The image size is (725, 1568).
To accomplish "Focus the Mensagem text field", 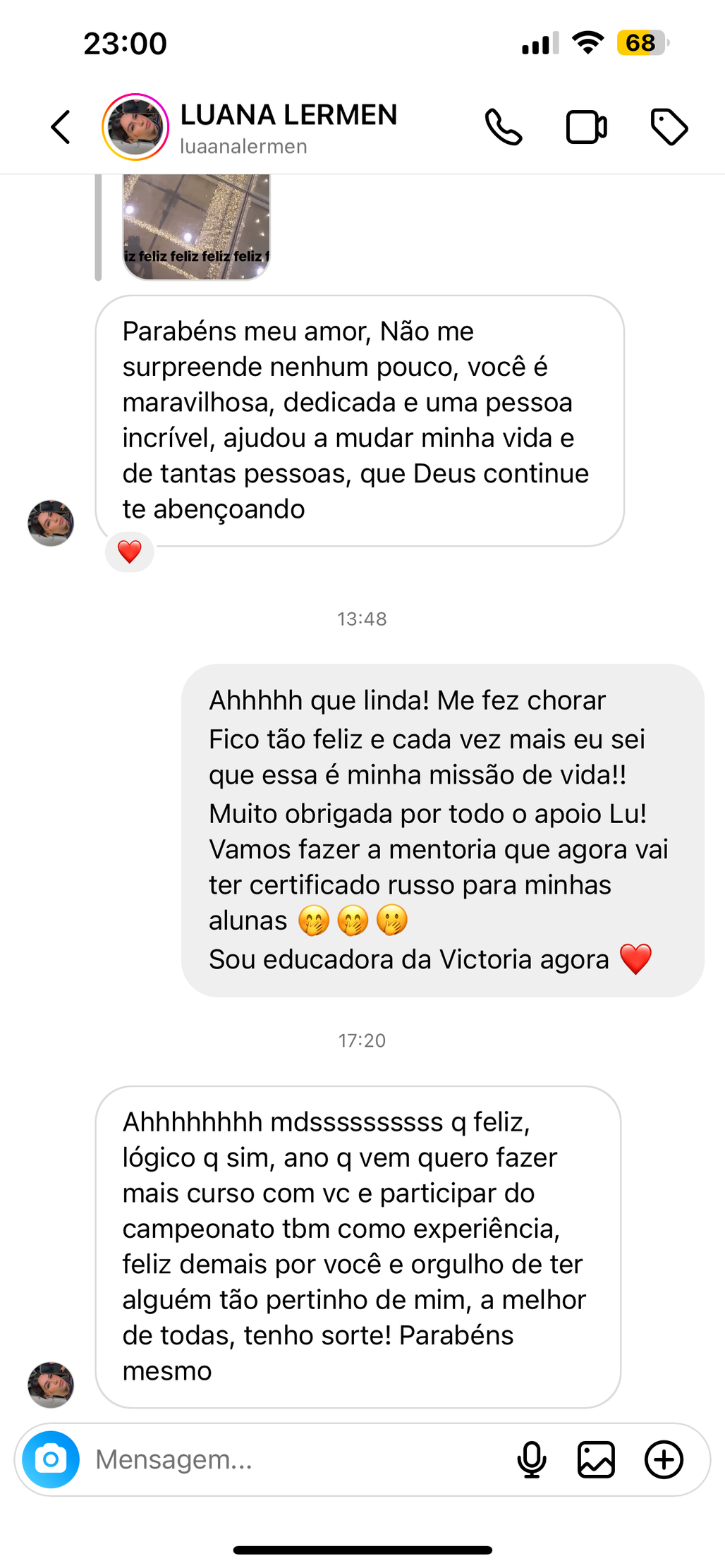I will pyautogui.click(x=296, y=1459).
